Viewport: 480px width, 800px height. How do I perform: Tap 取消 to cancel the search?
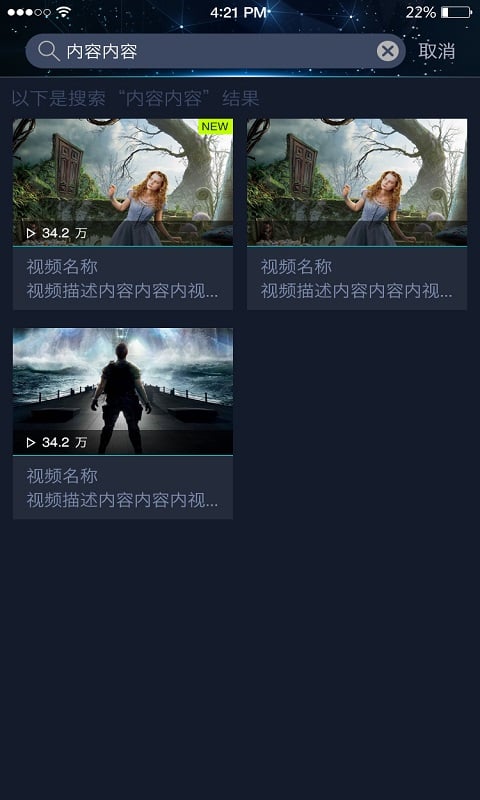point(437,51)
